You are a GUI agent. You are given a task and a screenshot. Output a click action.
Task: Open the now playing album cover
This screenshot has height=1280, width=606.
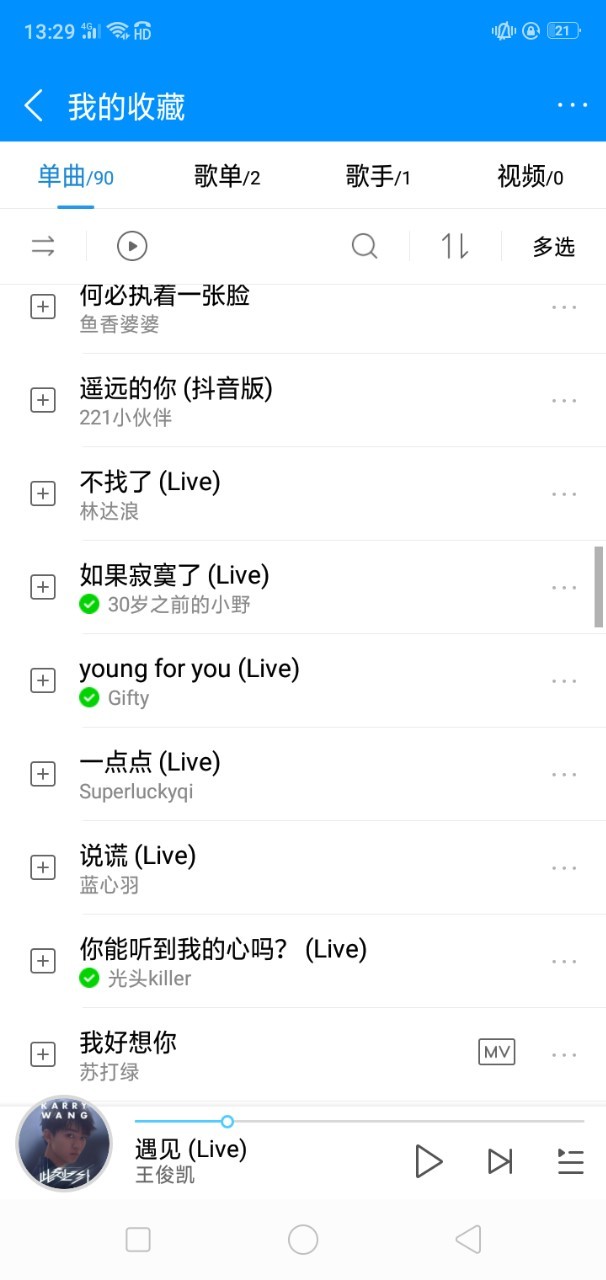point(64,1145)
